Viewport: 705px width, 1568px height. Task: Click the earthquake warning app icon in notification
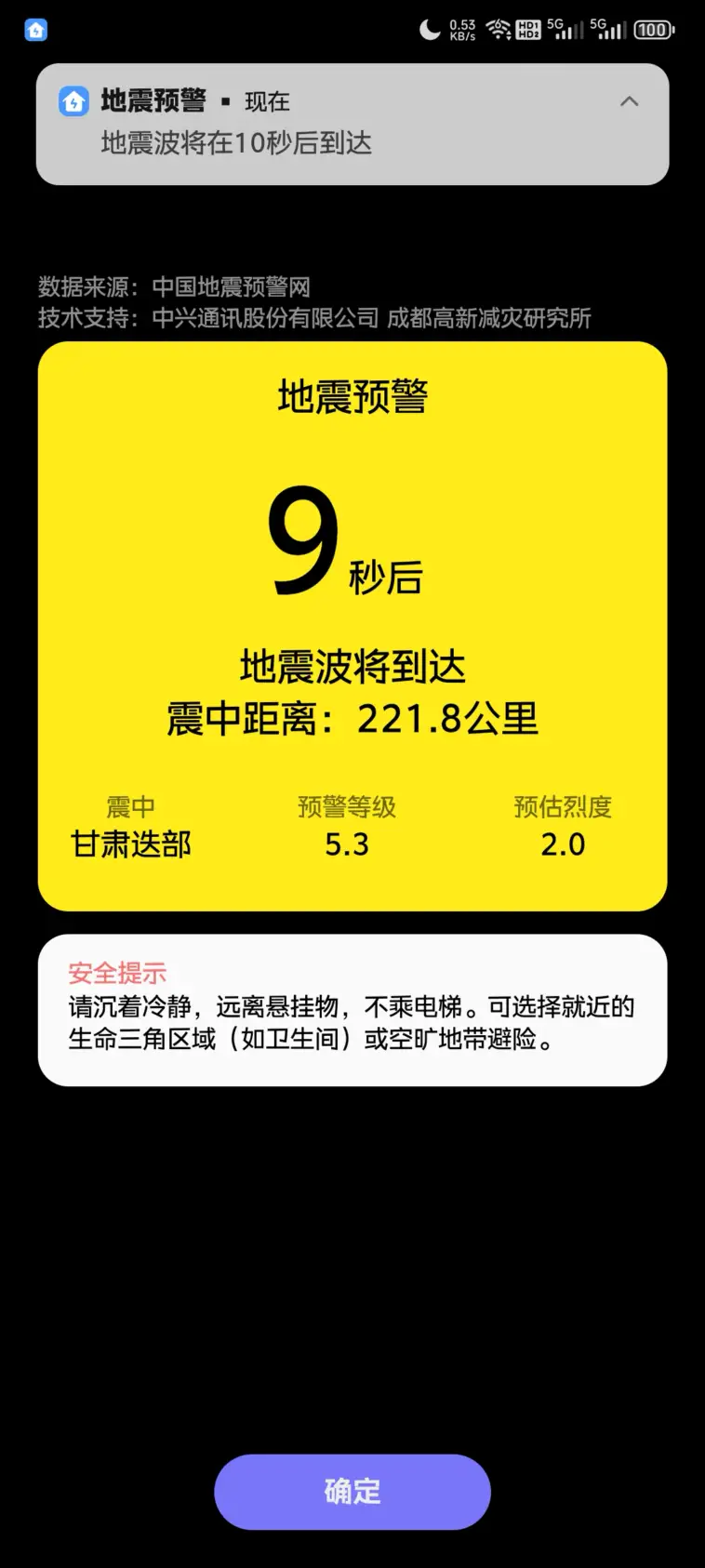click(73, 101)
